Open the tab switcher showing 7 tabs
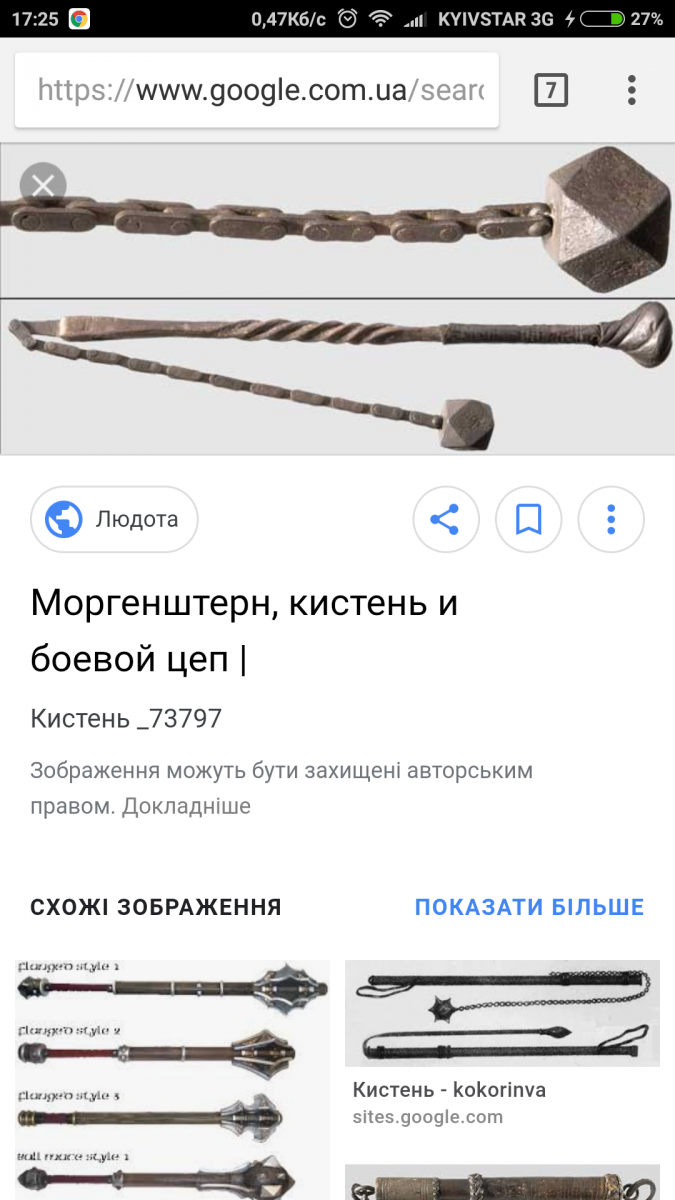 551,91
